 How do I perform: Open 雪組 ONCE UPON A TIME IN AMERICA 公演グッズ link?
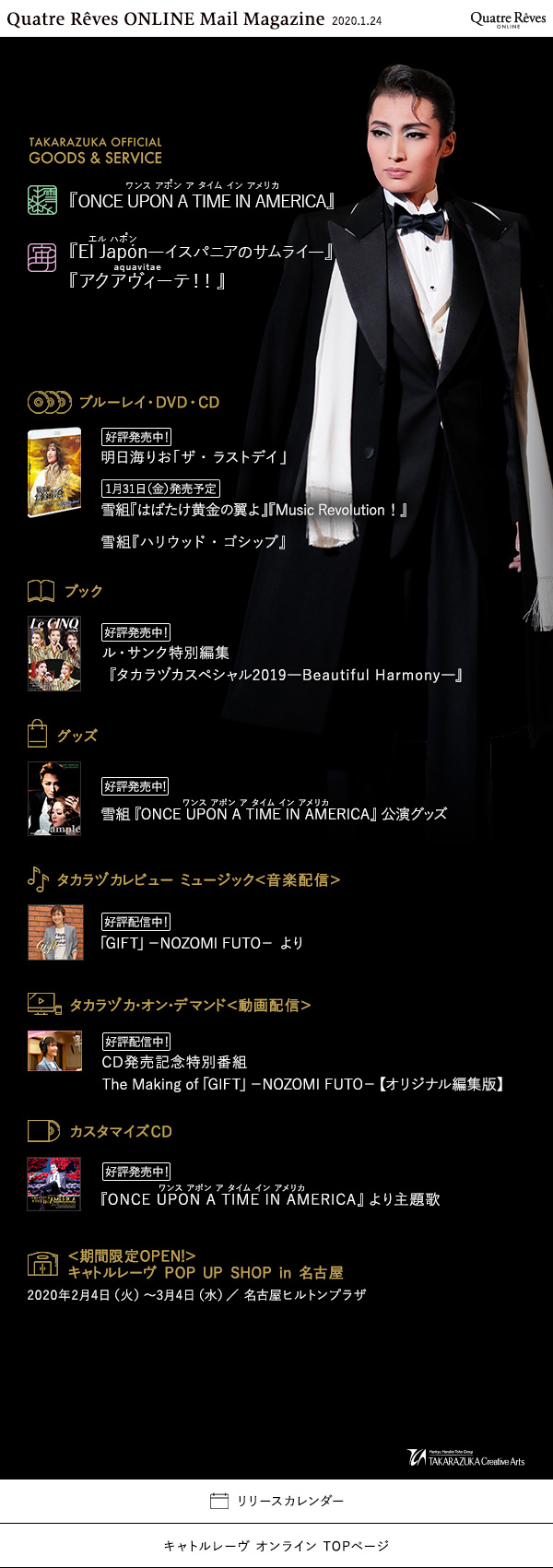pos(274,814)
